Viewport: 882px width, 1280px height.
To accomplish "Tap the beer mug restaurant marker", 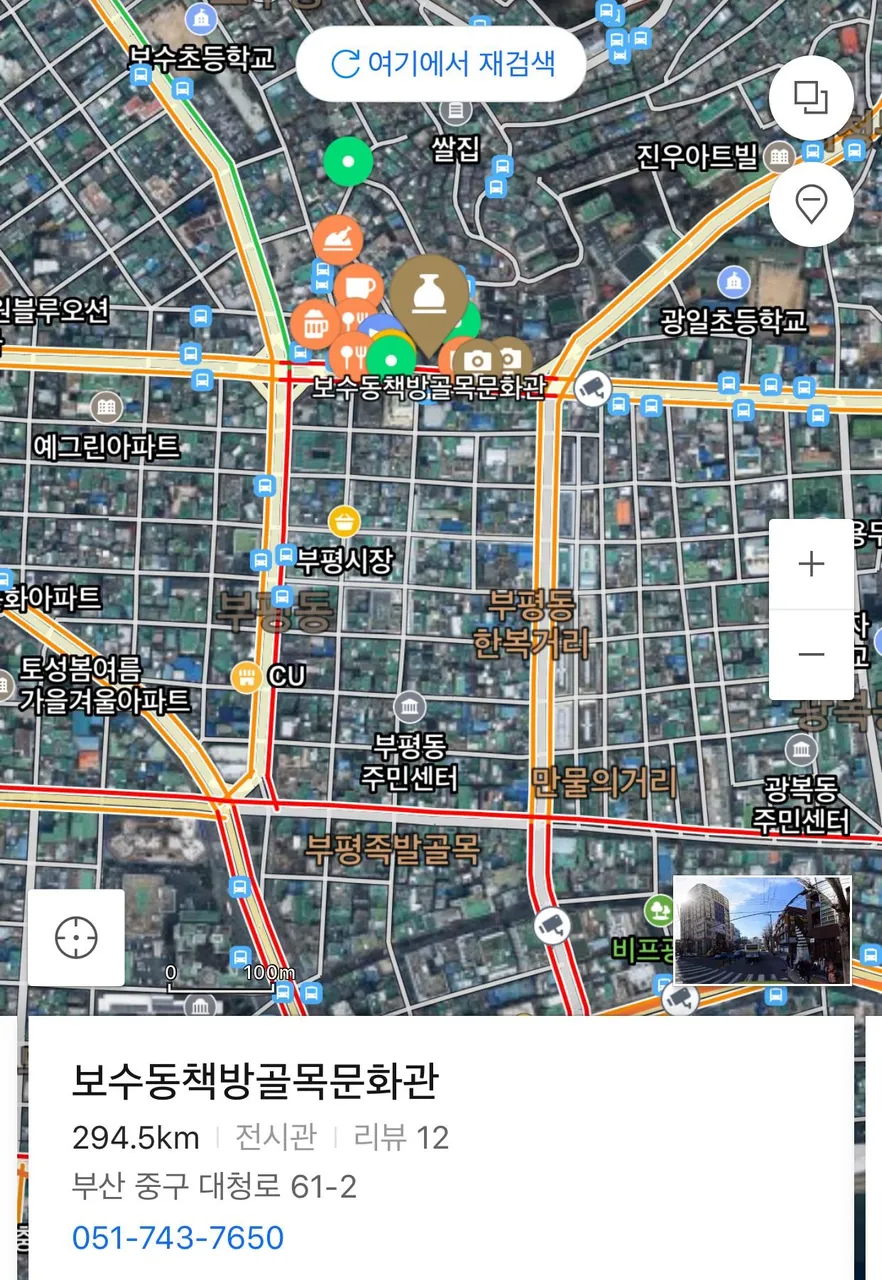I will pos(313,324).
